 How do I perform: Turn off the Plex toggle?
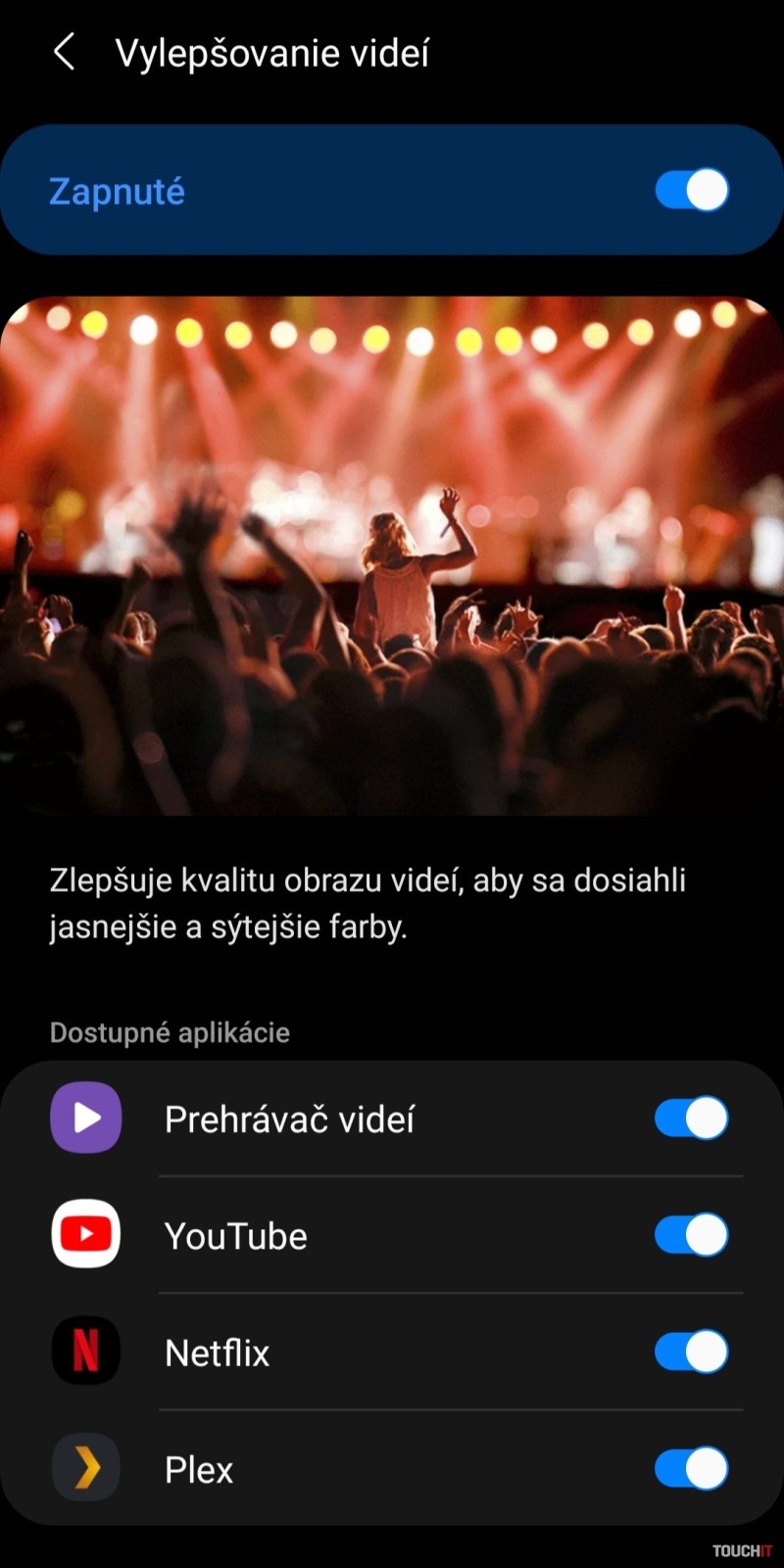click(691, 1468)
